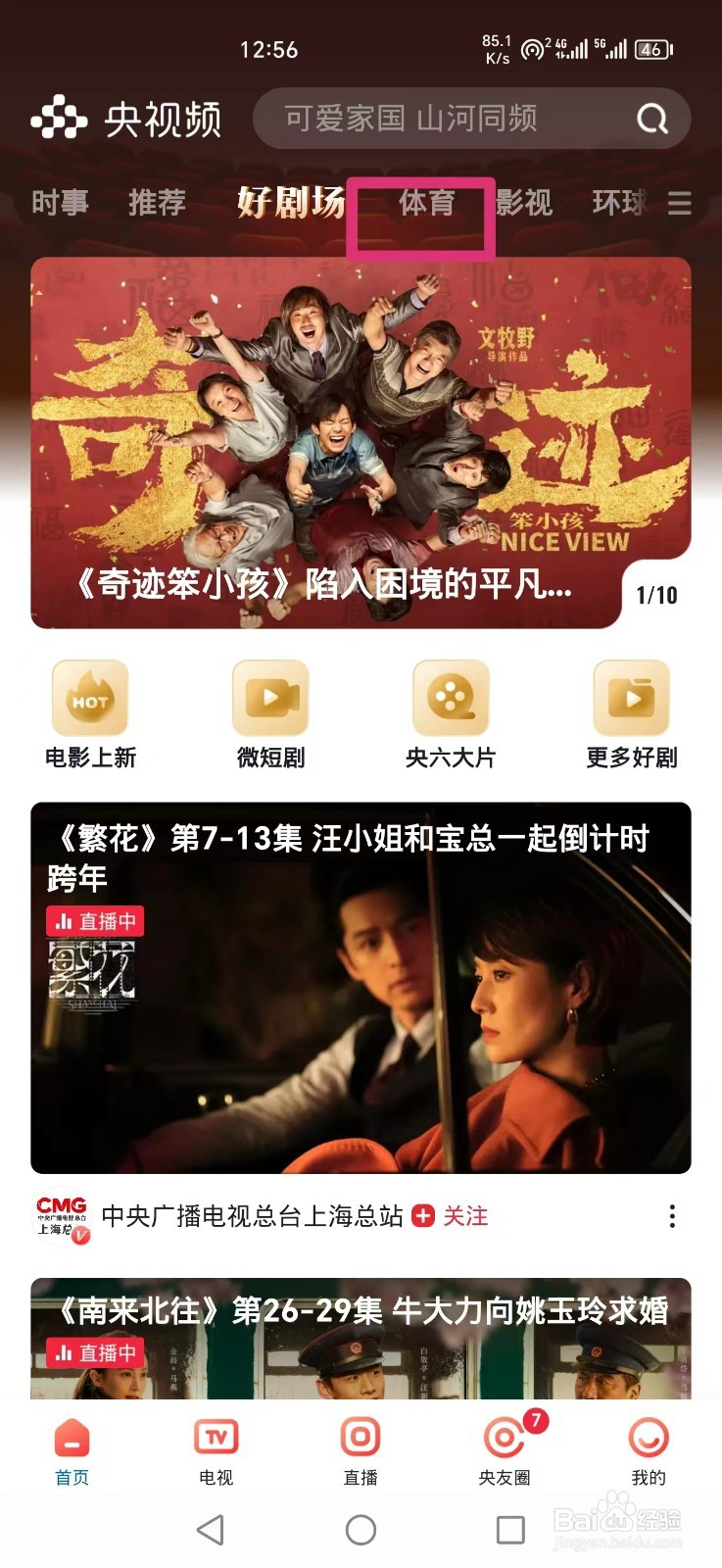Open 电影上新 shortcut

pyautogui.click(x=90, y=714)
